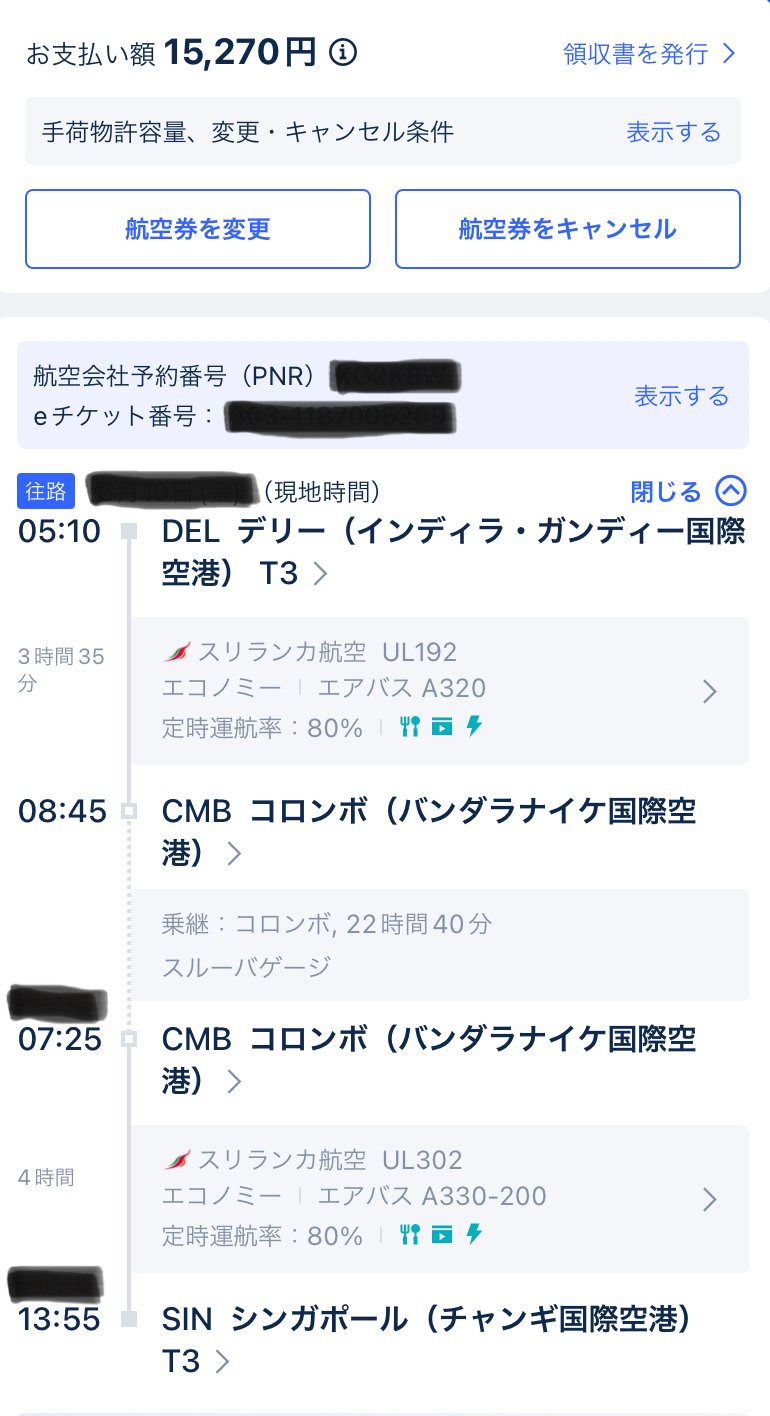This screenshot has height=1416, width=770.
Task: Open CMB Colombo arrival airport at 08:45
Action: 430,831
